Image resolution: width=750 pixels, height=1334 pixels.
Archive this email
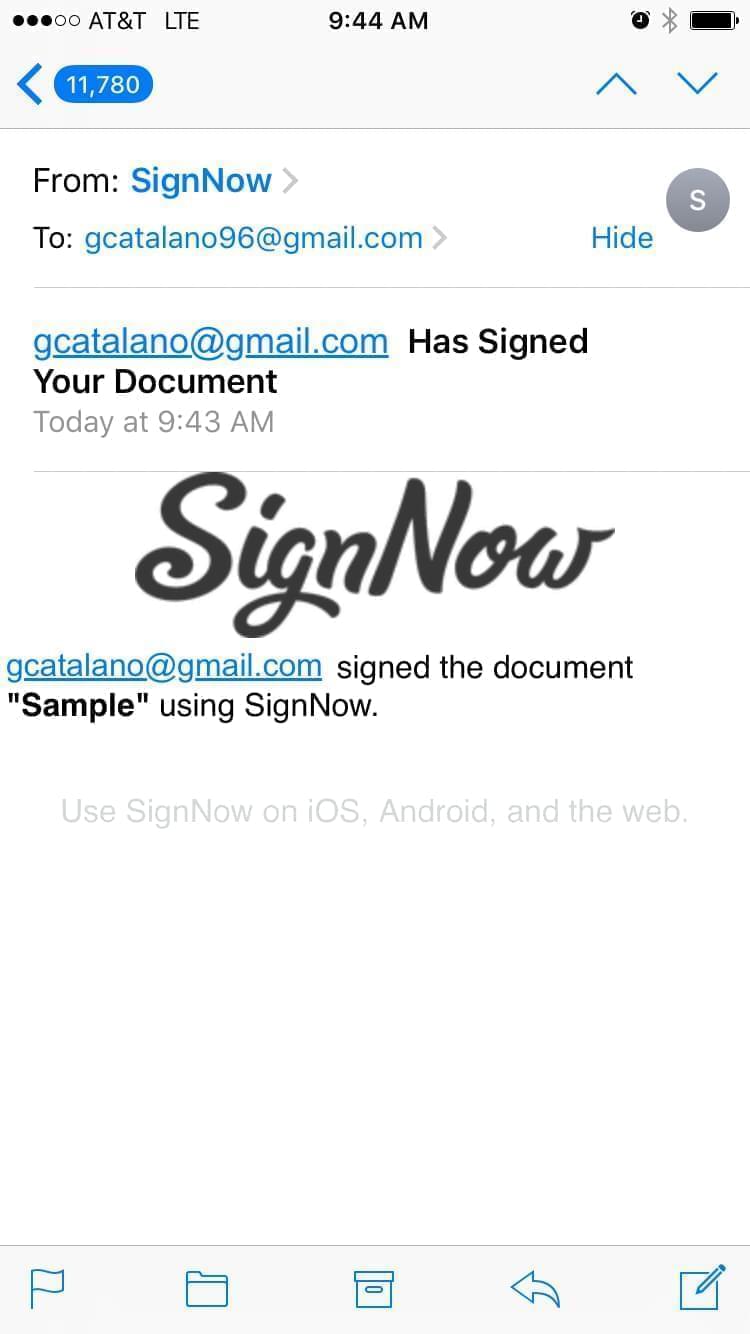(x=374, y=1288)
